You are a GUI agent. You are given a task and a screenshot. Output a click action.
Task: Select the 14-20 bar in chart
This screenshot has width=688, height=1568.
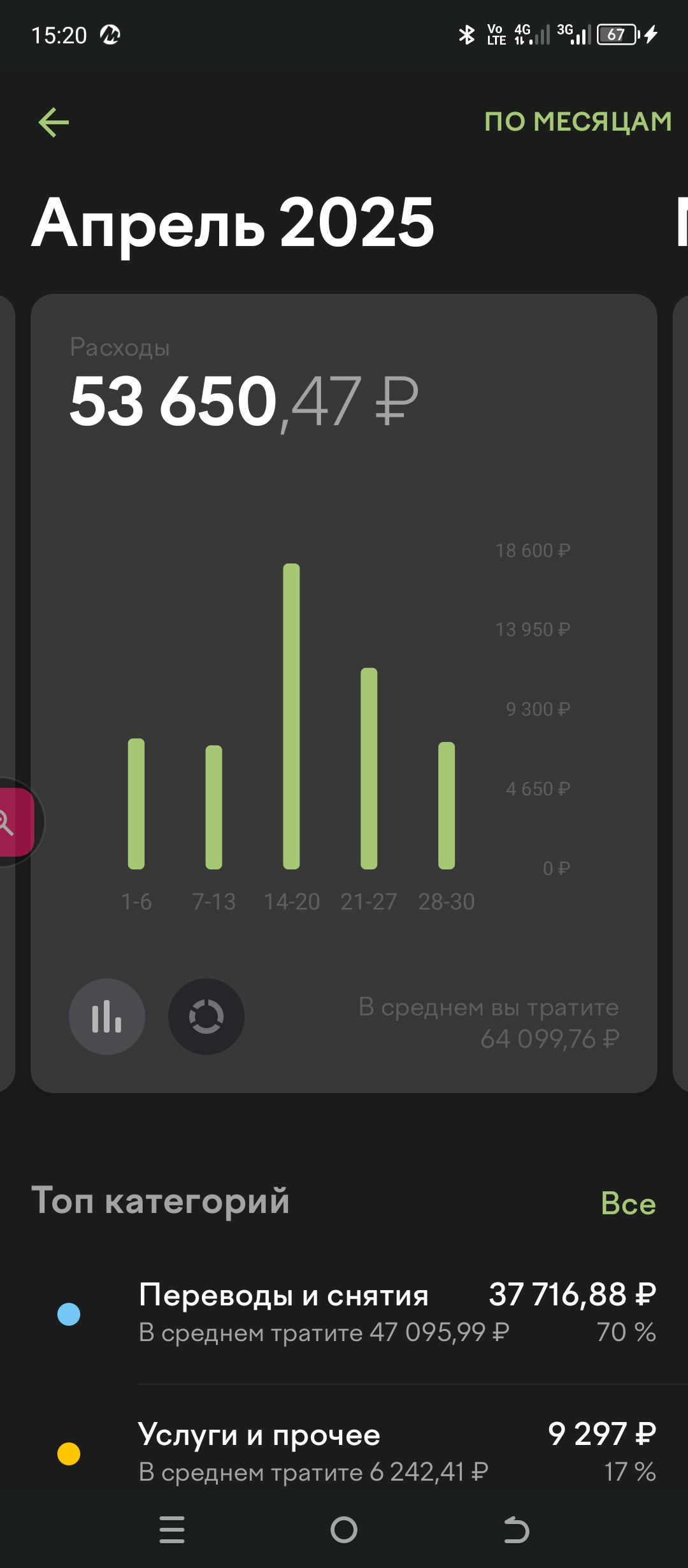[291, 716]
